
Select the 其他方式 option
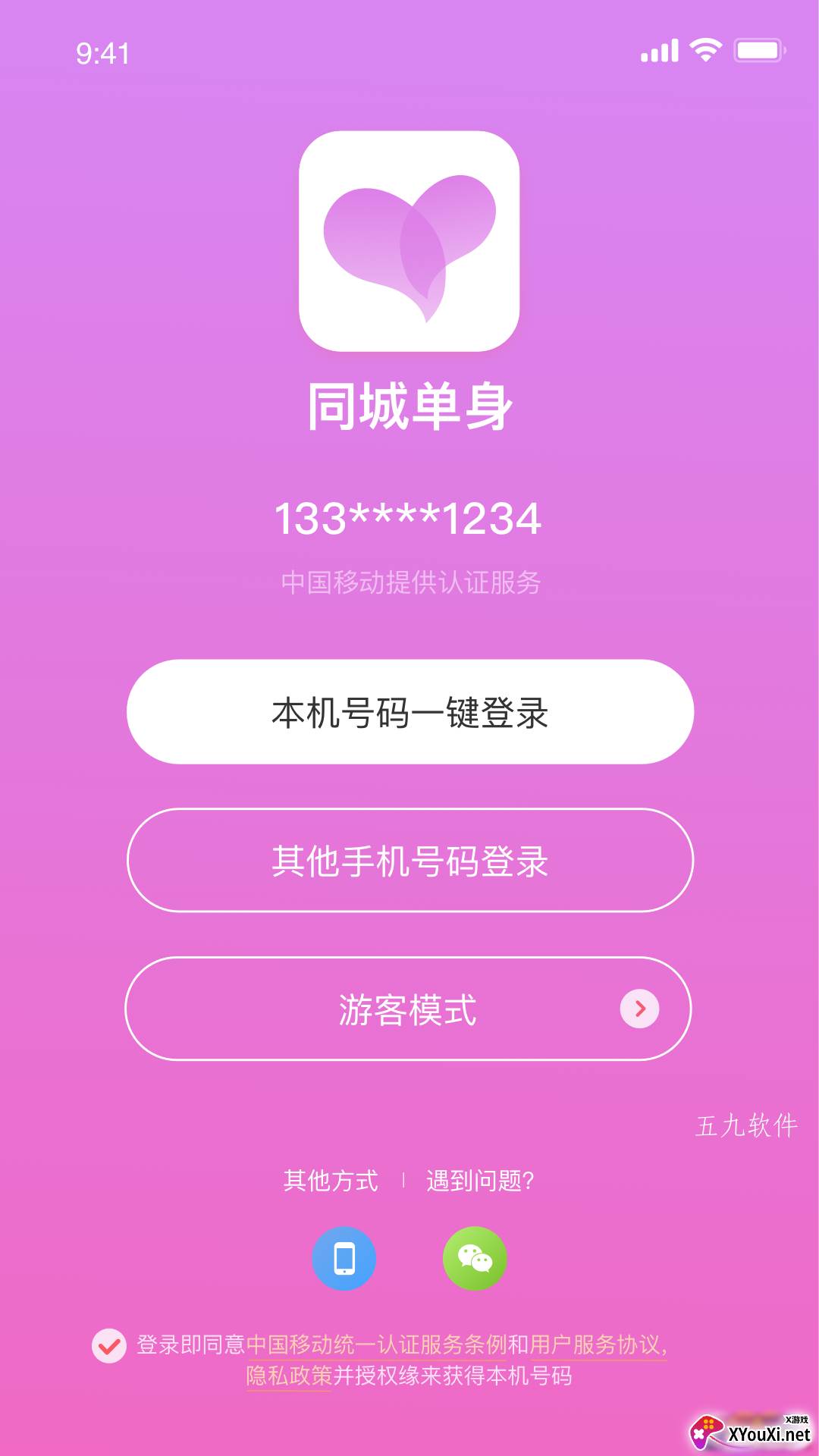tap(330, 1180)
